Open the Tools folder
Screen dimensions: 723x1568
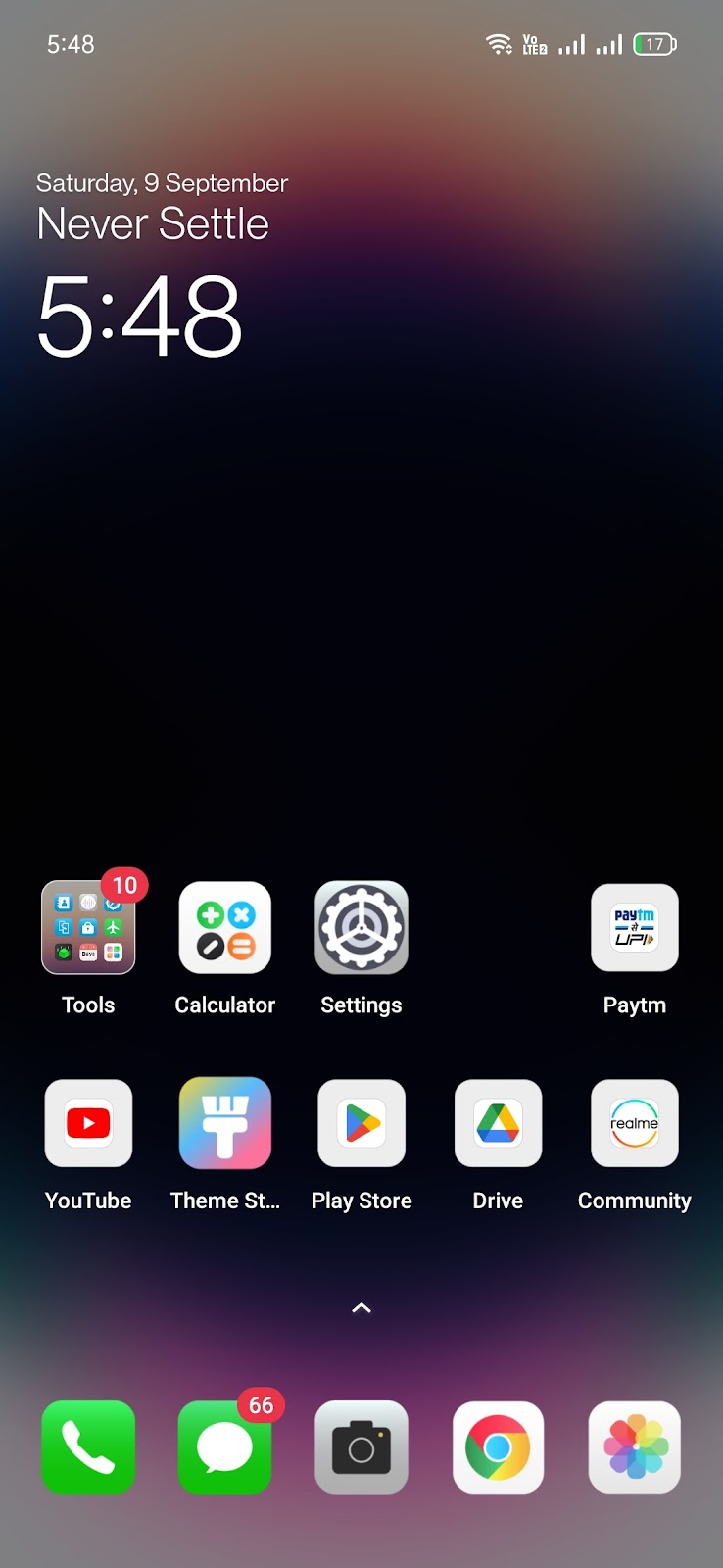pos(88,928)
